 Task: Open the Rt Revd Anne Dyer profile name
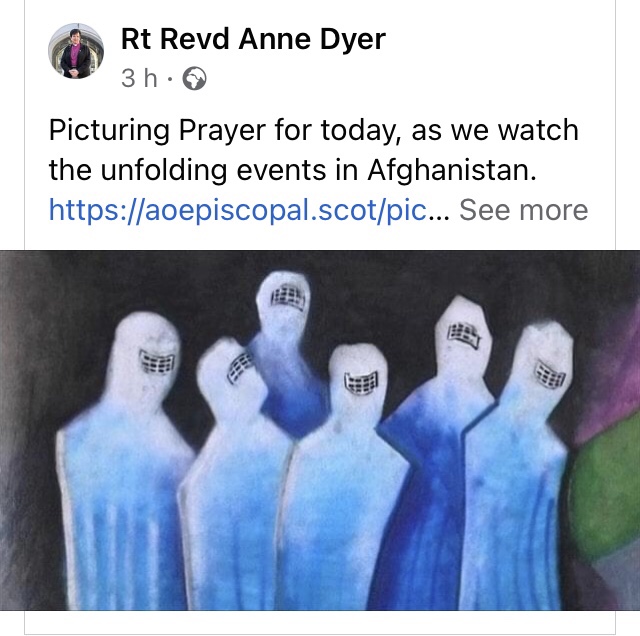pyautogui.click(x=252, y=40)
